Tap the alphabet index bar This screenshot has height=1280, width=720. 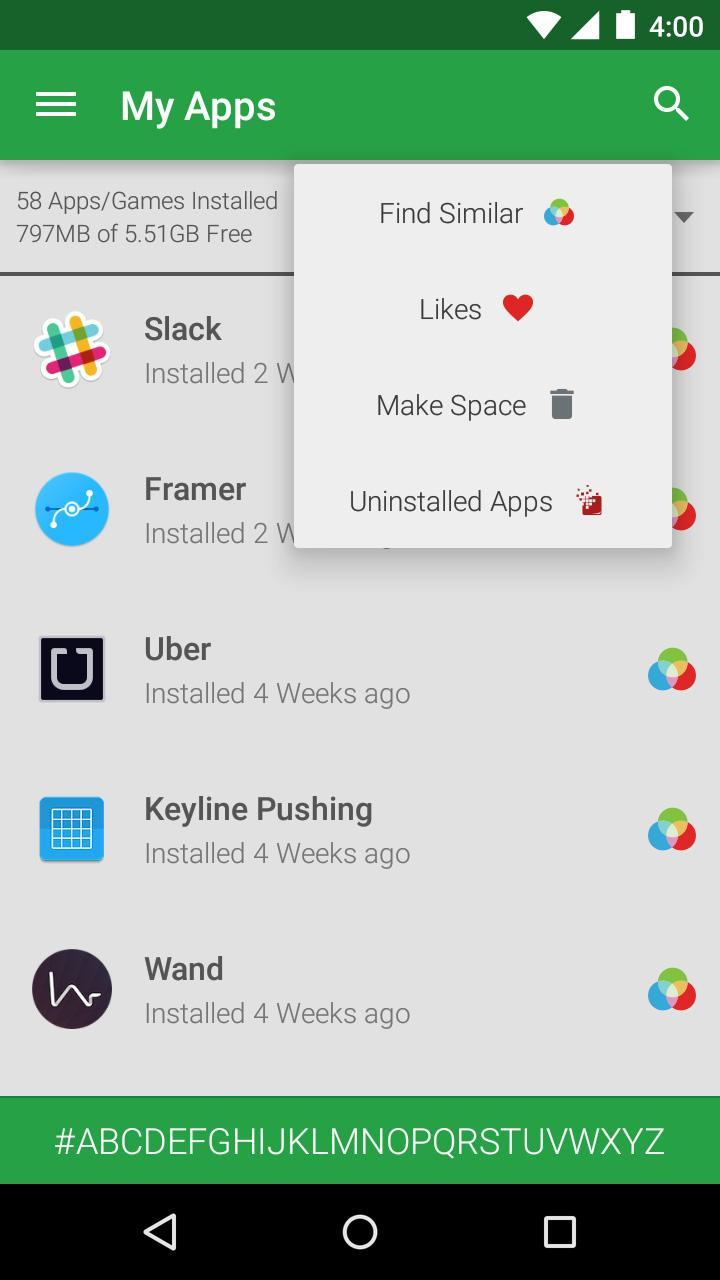(x=360, y=1141)
